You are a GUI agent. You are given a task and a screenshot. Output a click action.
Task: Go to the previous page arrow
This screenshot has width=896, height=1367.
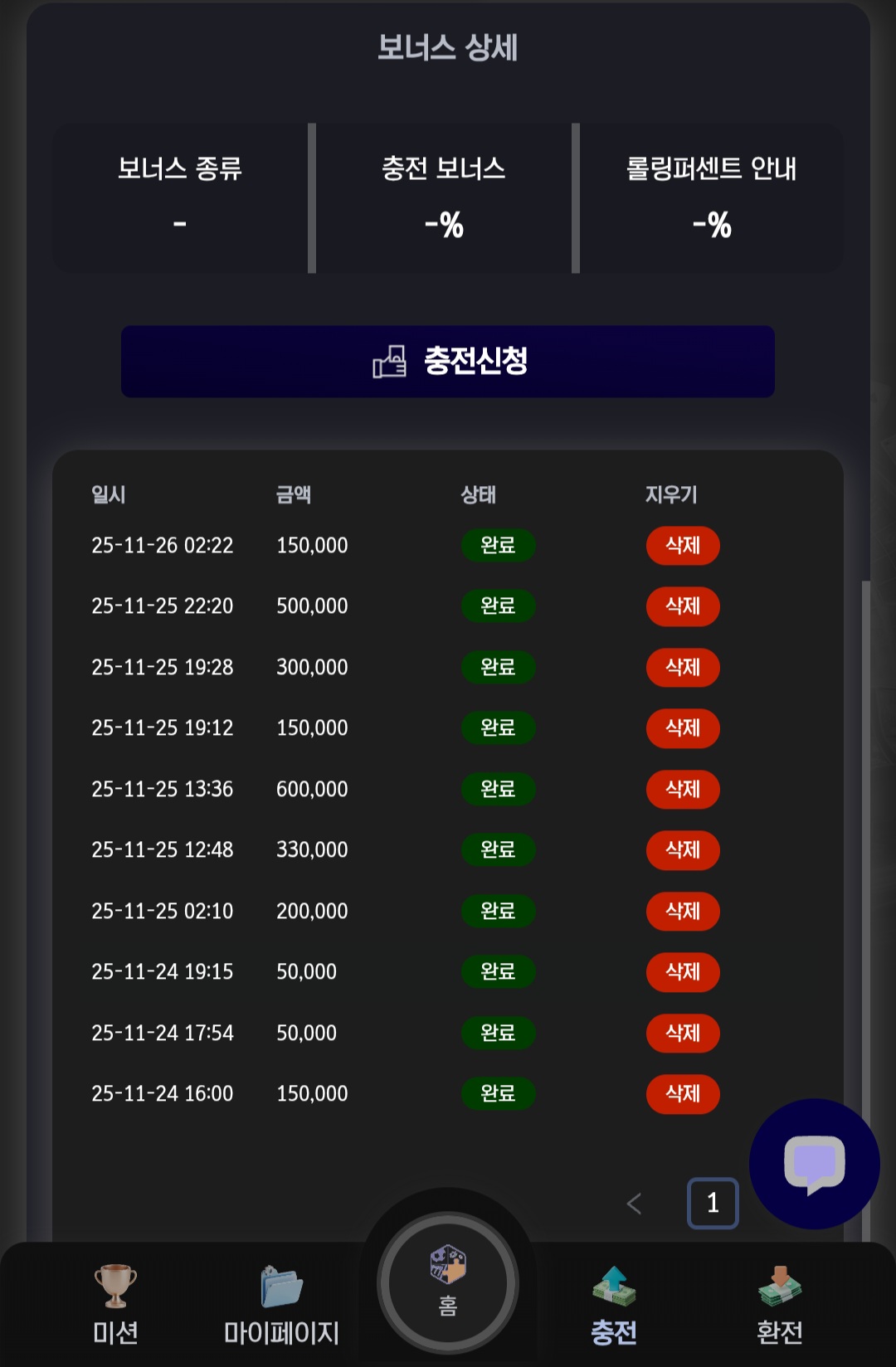[635, 1204]
